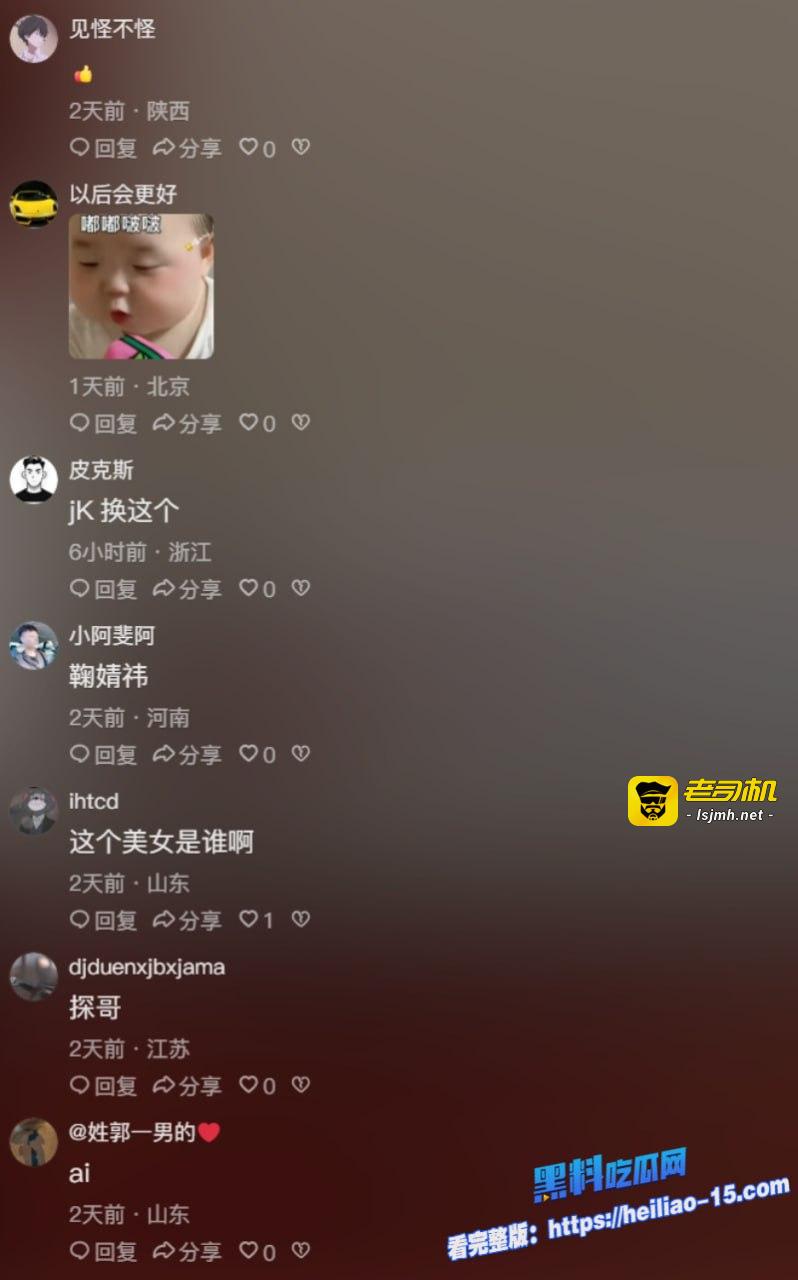Reply to @姓郭一男的 comment 'ai'
Image resolution: width=798 pixels, height=1280 pixels.
[x=103, y=1251]
